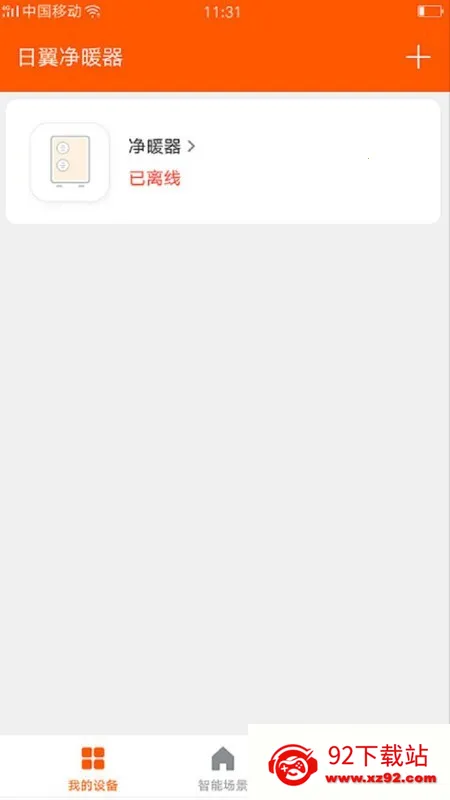Image resolution: width=450 pixels, height=800 pixels.
Task: Open the offline 净暖器 device card
Action: (223, 162)
